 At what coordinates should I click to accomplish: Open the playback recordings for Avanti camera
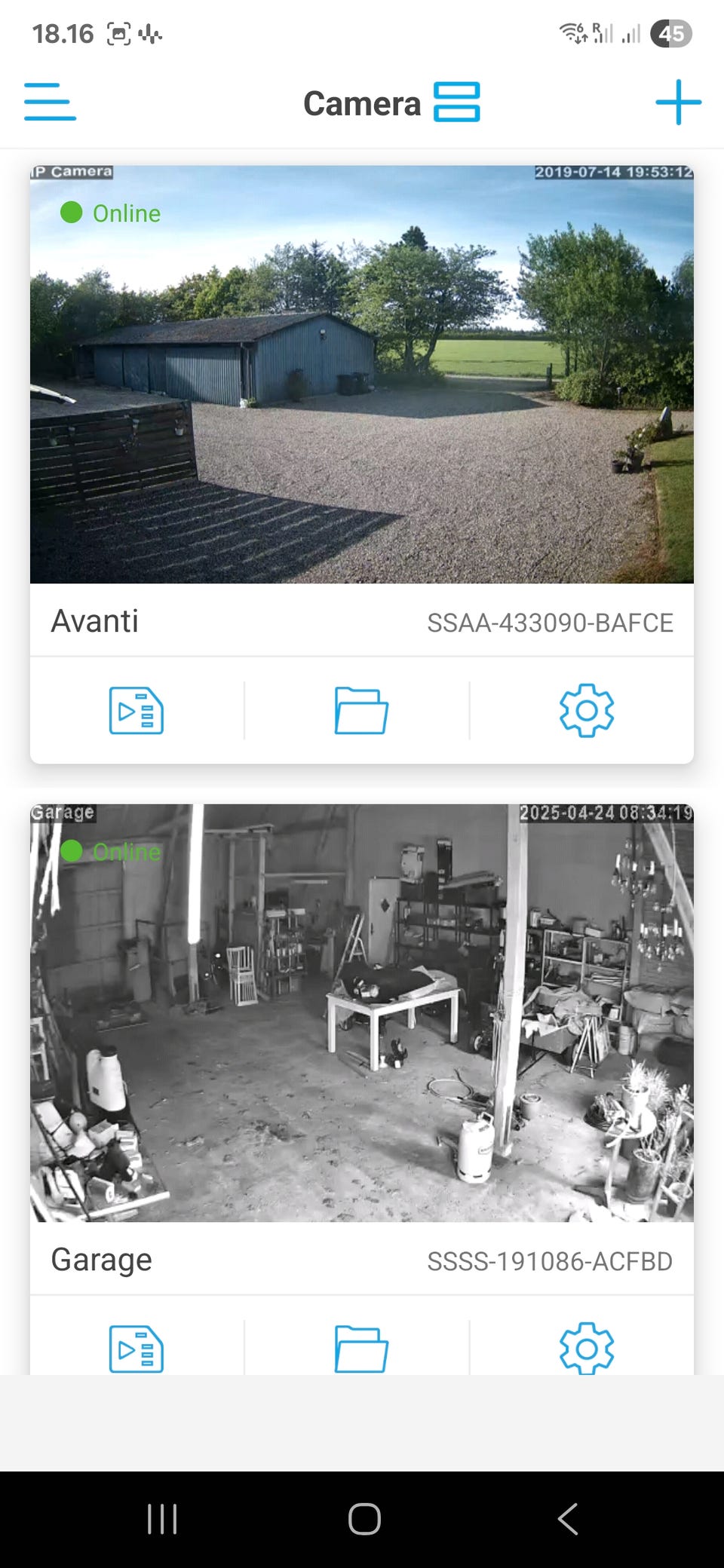(x=137, y=709)
